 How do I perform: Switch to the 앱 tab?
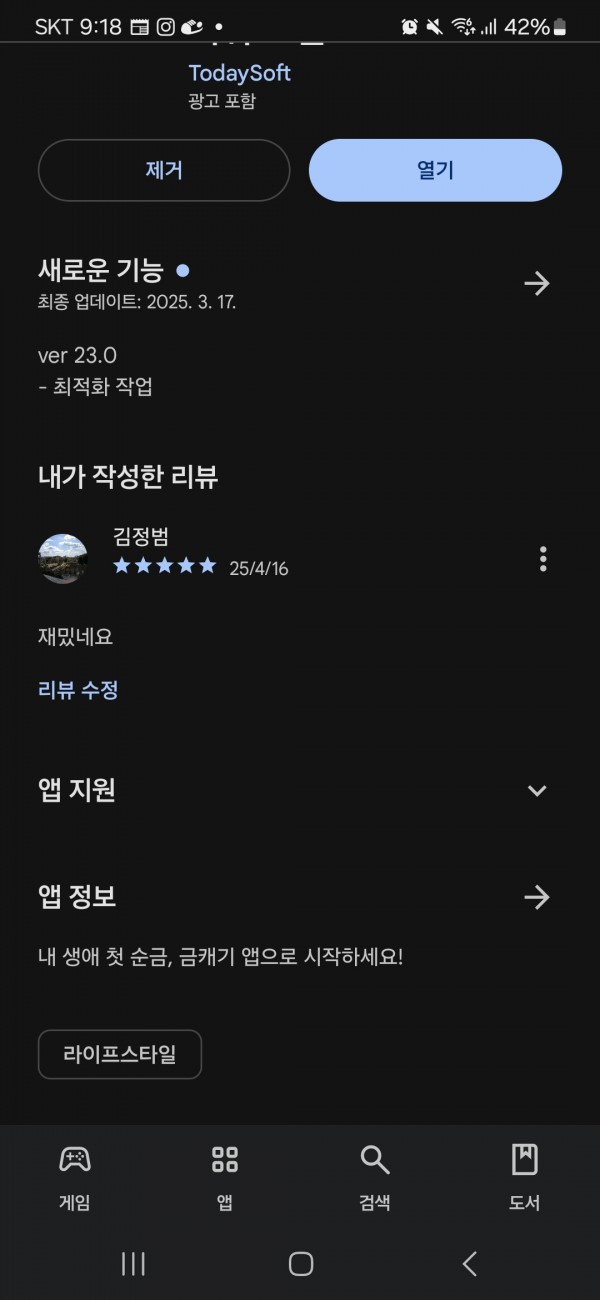pos(225,1178)
